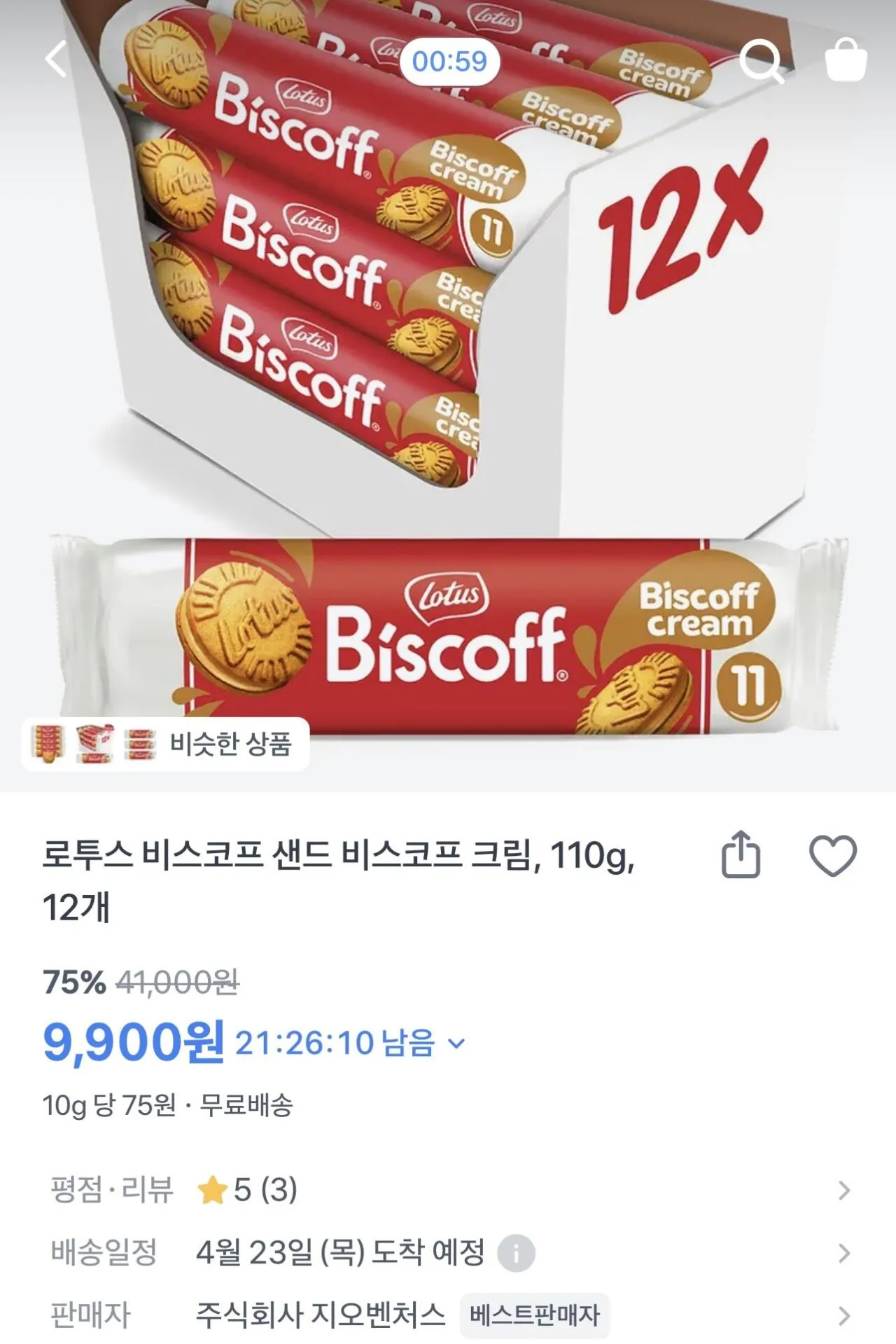Open the shopping bag icon
This screenshot has width=896, height=1344.
point(847,61)
